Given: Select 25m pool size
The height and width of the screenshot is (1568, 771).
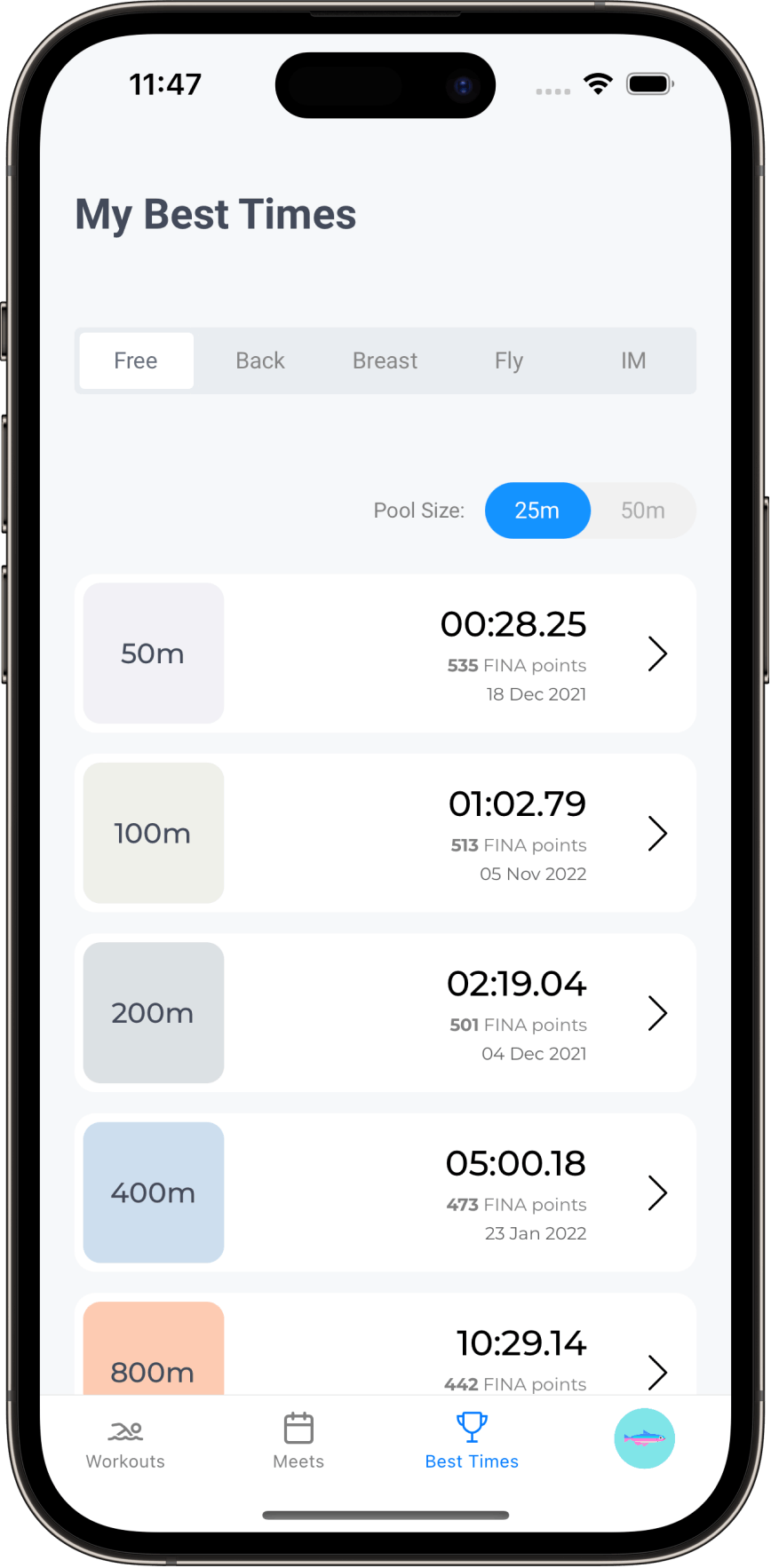Looking at the screenshot, I should coord(537,511).
